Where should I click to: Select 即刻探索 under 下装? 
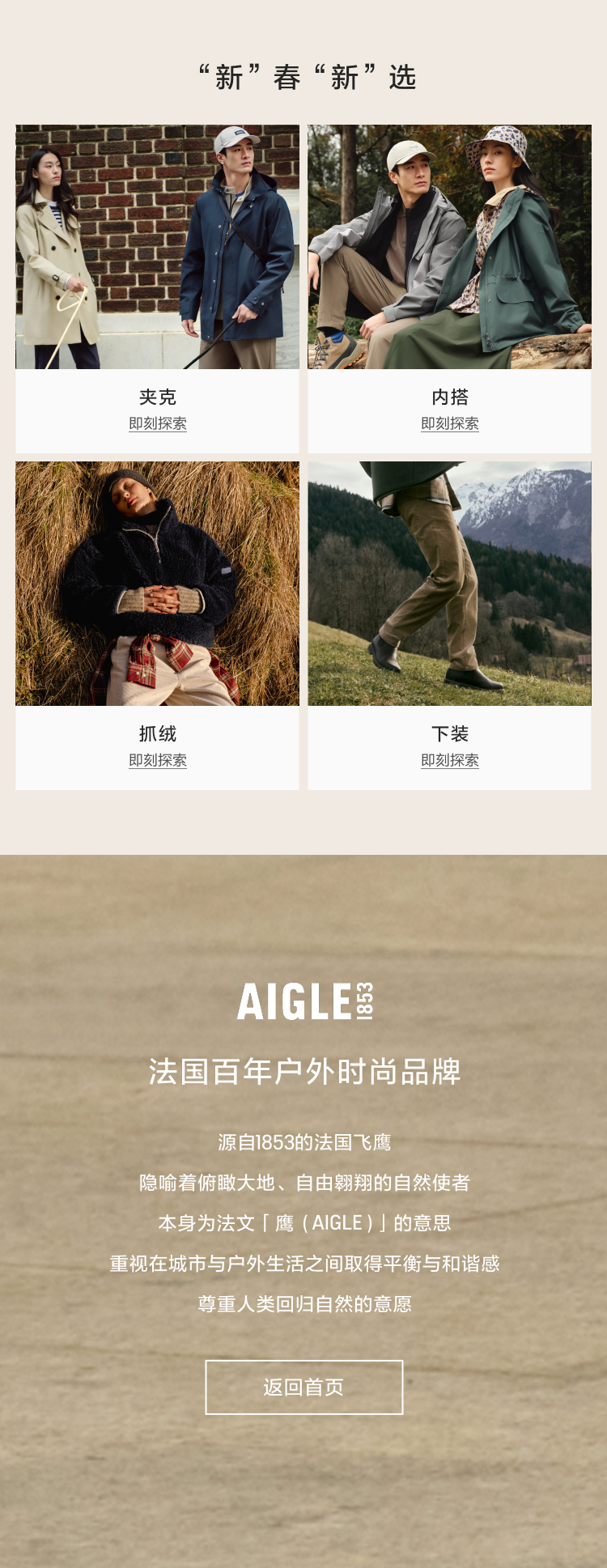pyautogui.click(x=450, y=760)
